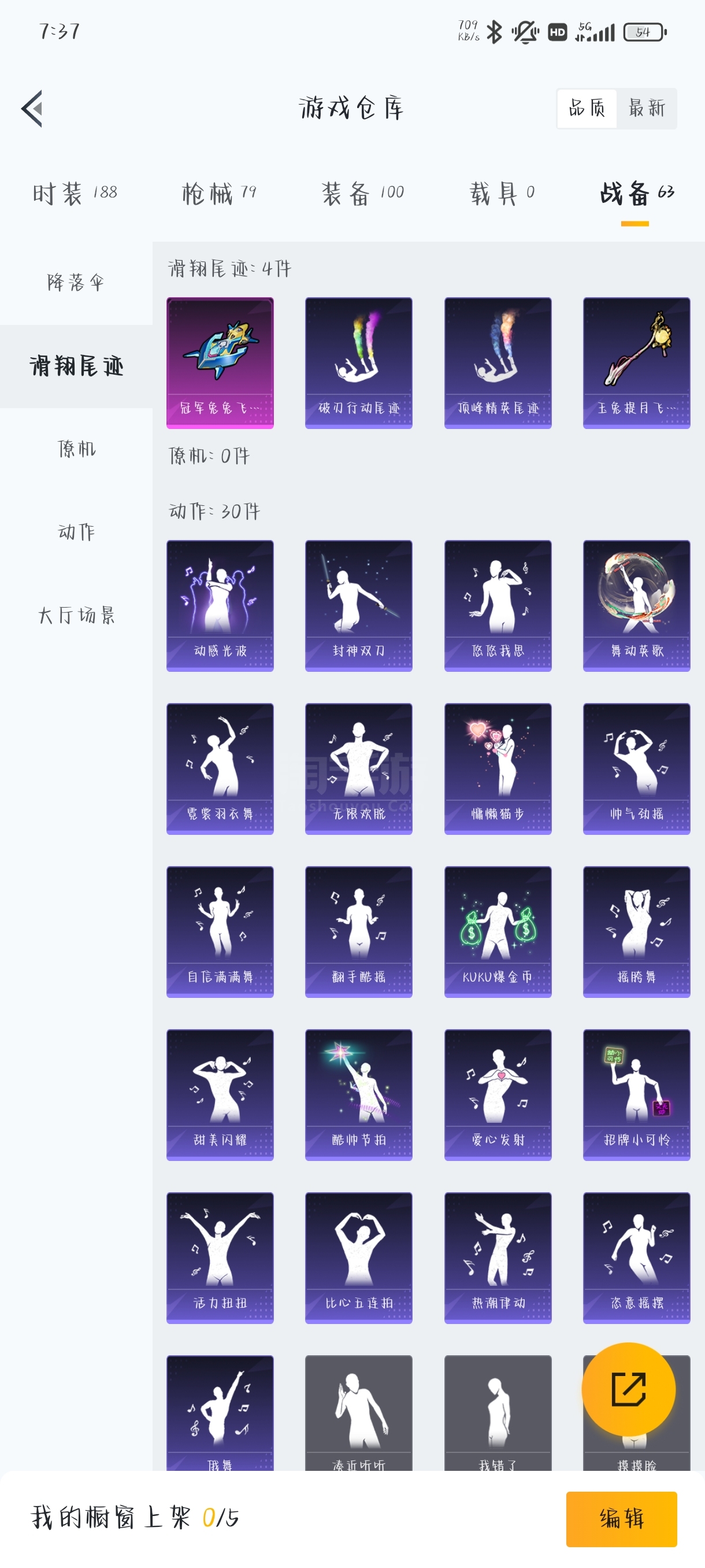The height and width of the screenshot is (1568, 705).
Task: View the 破刃行动尾迹 item
Action: coord(359,363)
